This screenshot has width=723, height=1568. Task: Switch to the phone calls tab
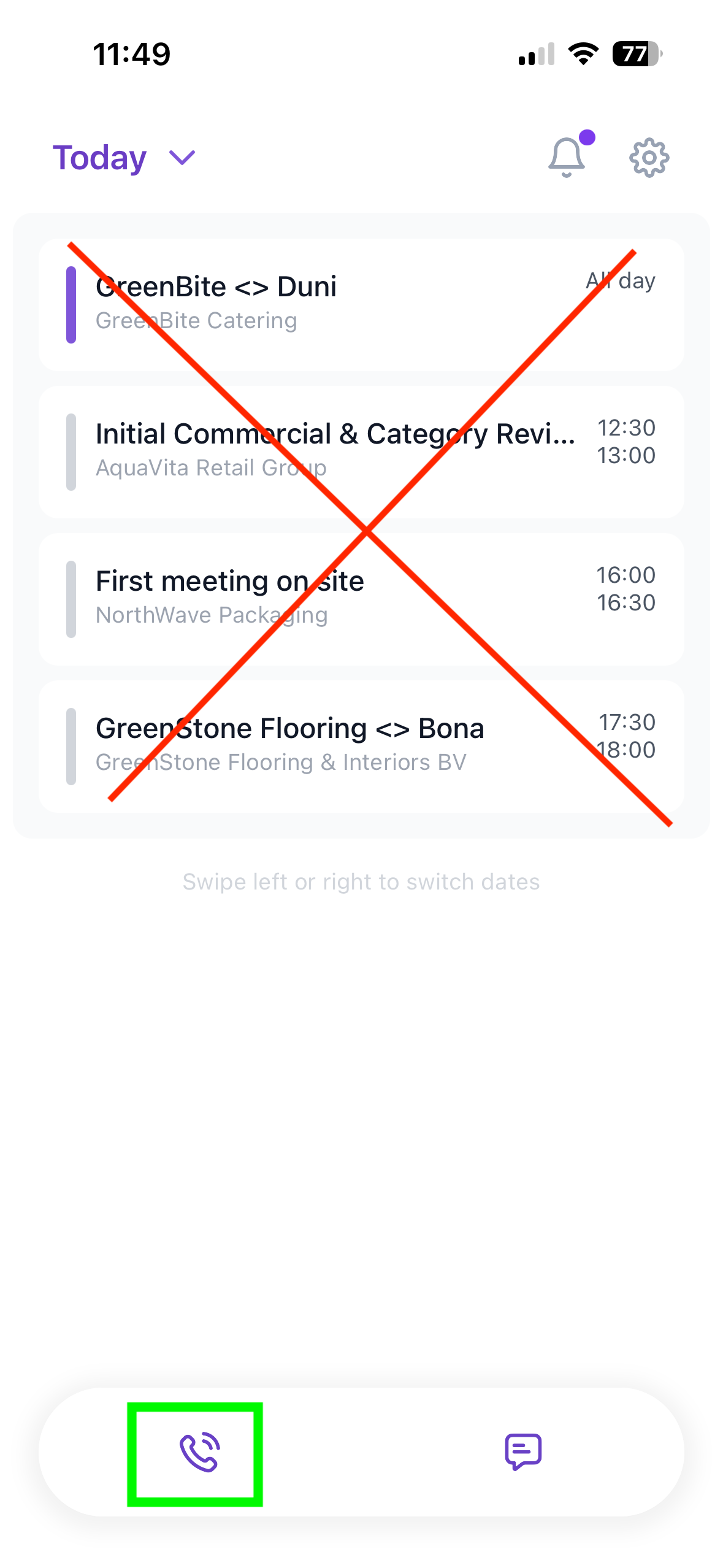coord(199,1452)
